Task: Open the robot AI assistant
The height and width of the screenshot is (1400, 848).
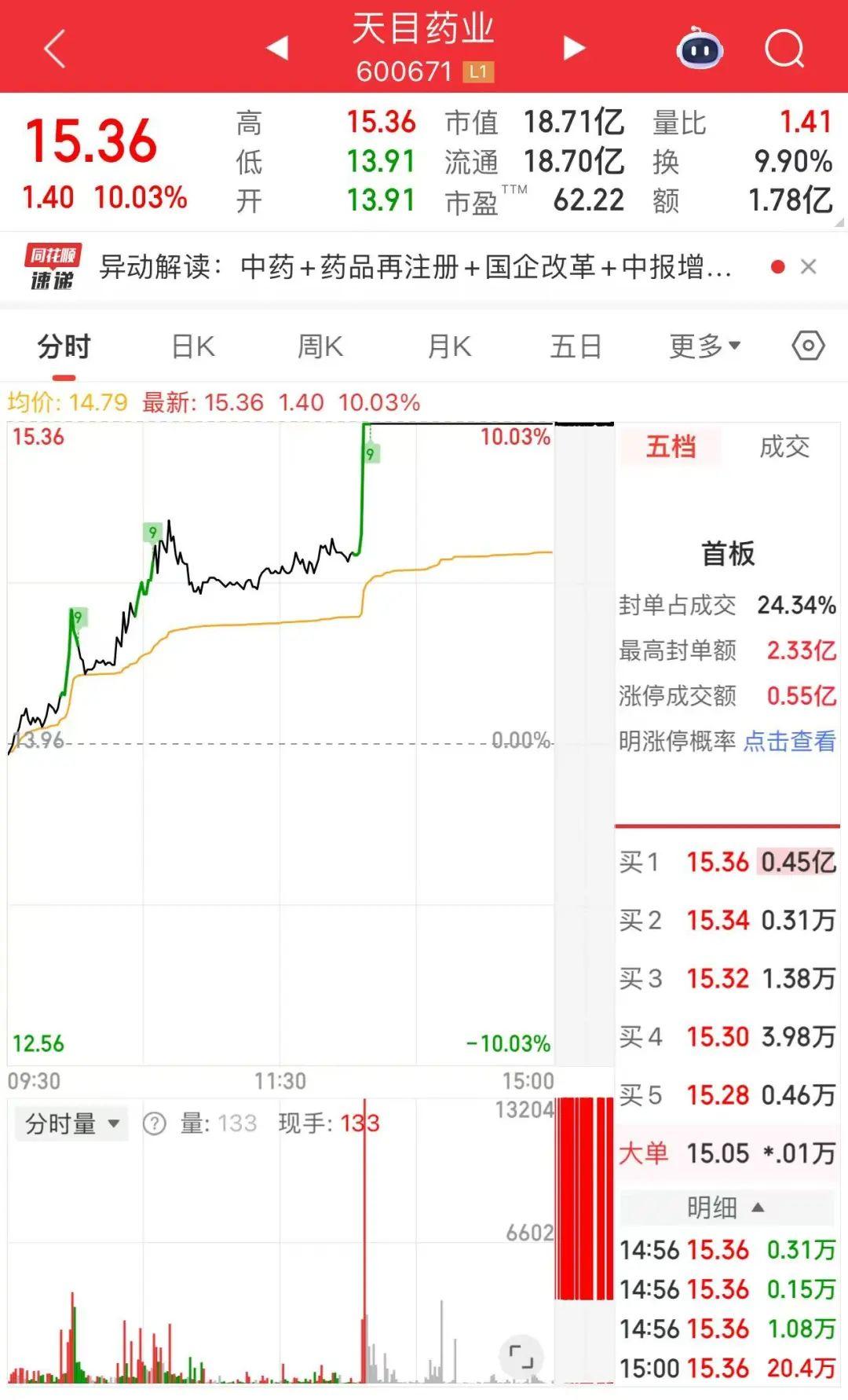Action: point(699,49)
